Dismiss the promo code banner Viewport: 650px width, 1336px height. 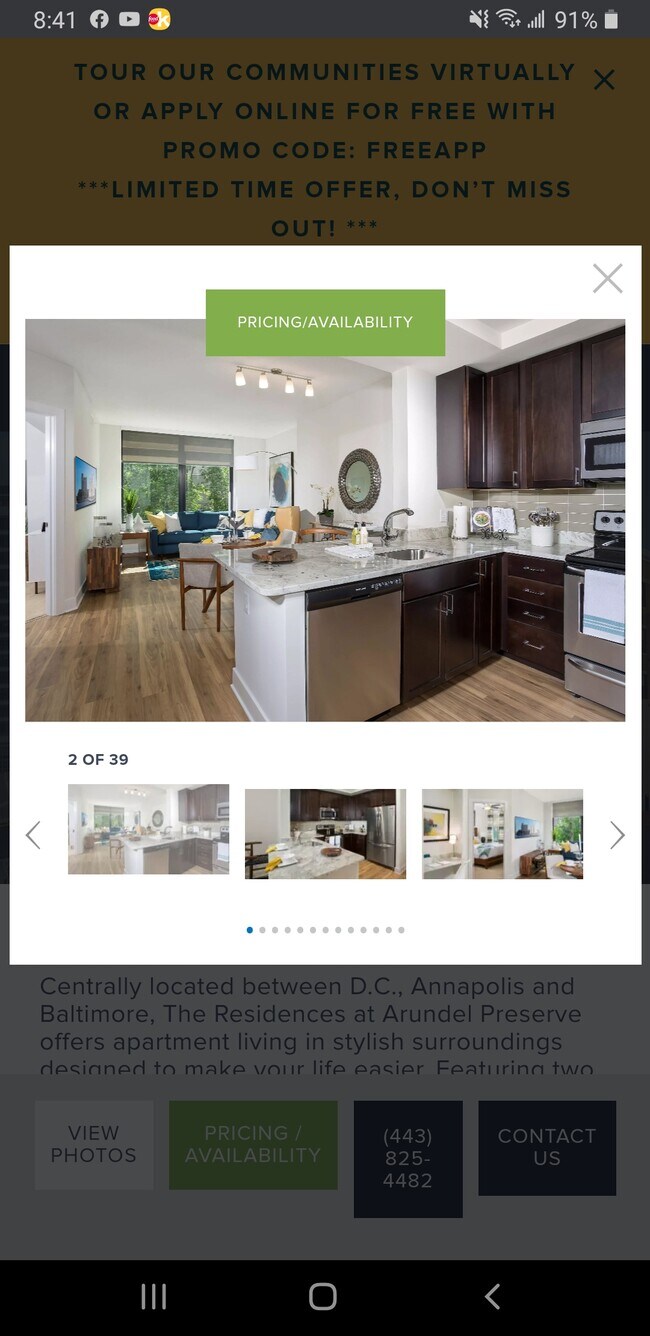[x=604, y=80]
